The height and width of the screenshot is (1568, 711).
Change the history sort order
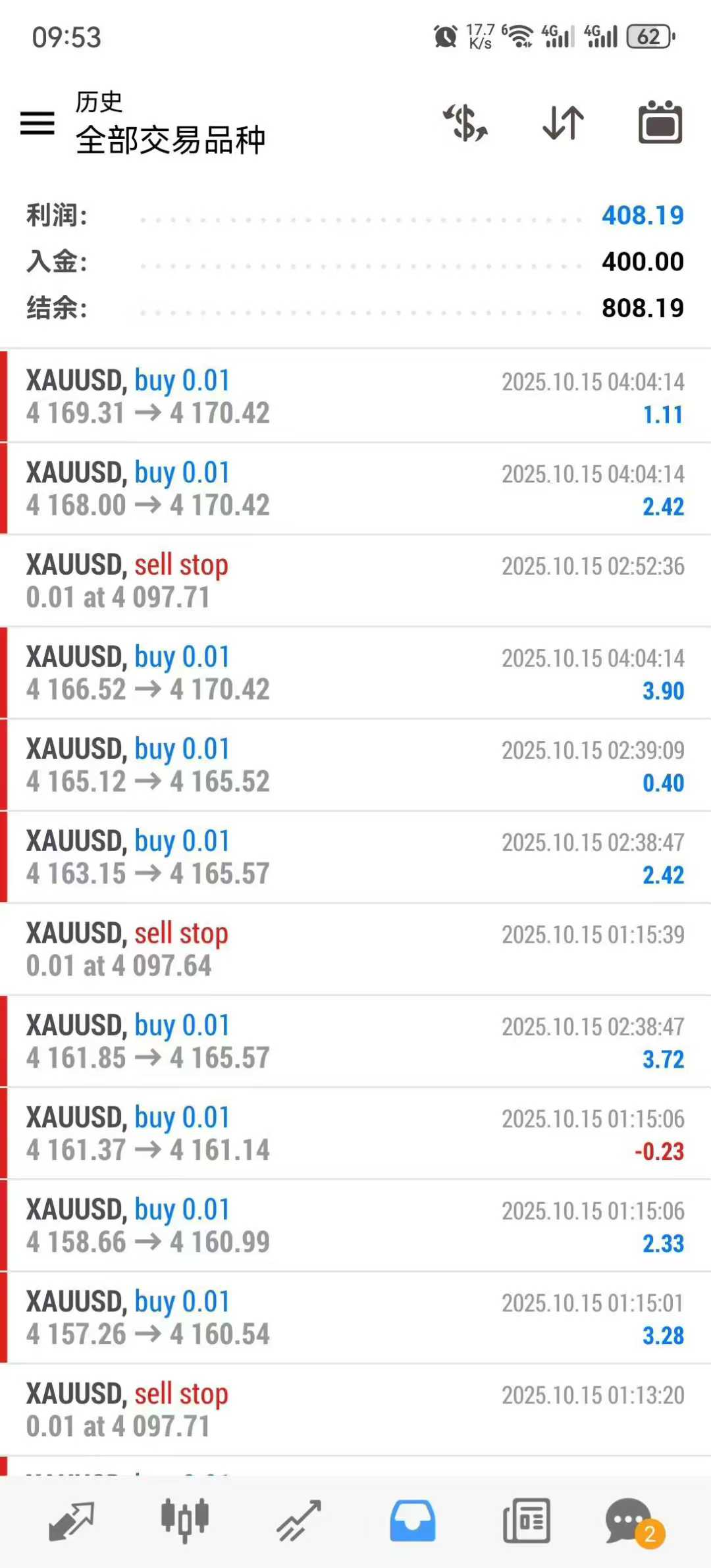tap(564, 123)
